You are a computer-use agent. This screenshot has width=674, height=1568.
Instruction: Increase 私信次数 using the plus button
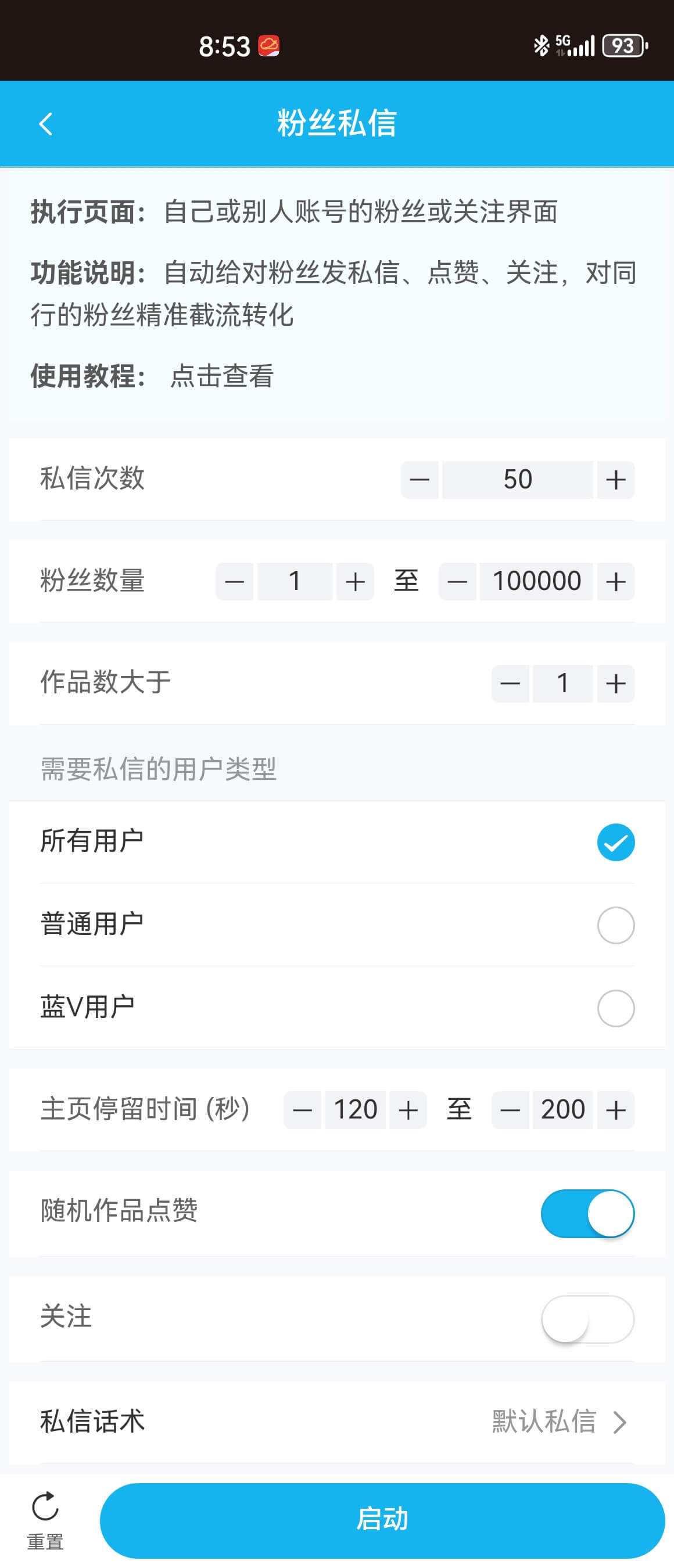615,480
